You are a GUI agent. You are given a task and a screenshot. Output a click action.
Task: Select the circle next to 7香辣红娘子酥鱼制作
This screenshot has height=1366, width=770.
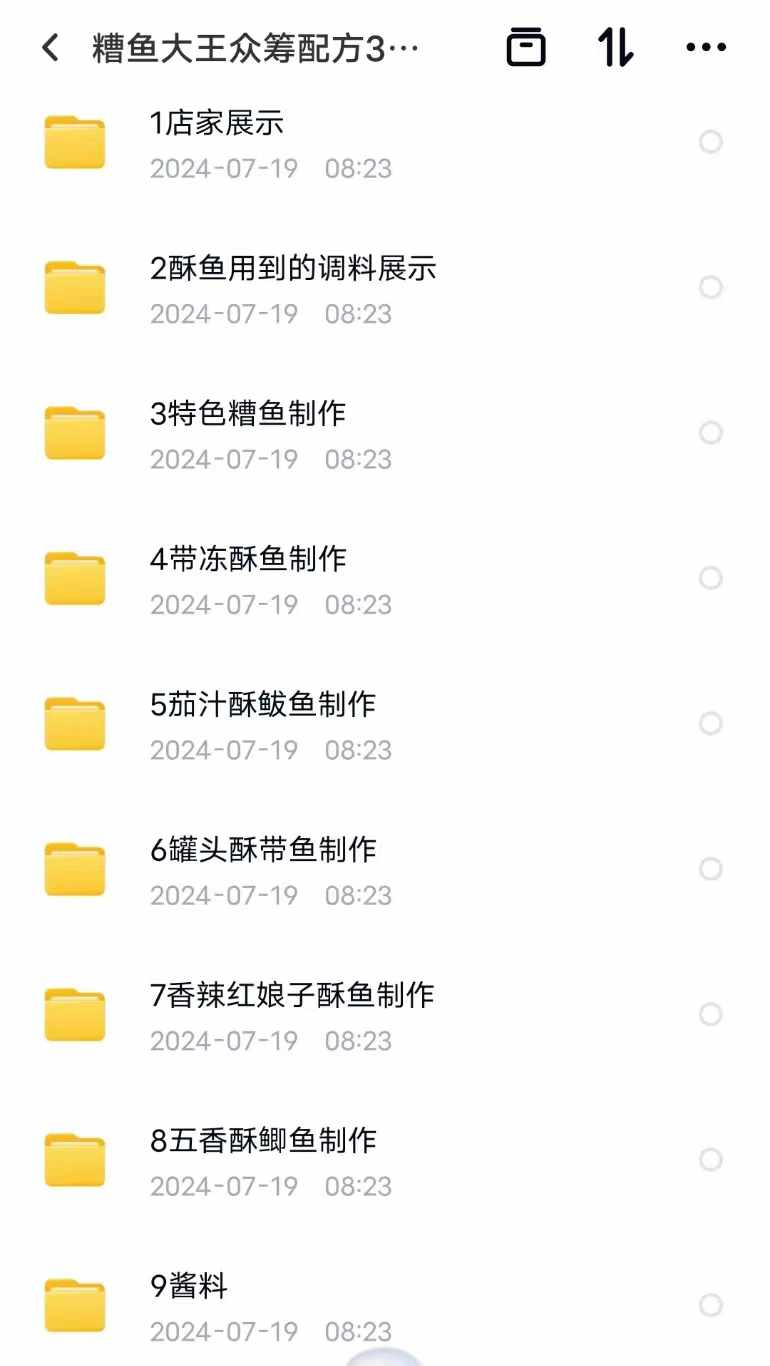[711, 1014]
